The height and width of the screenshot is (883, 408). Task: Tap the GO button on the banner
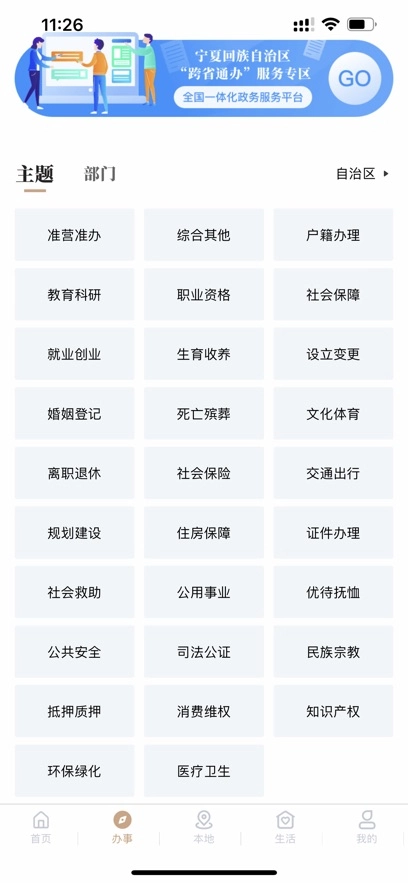[x=355, y=78]
